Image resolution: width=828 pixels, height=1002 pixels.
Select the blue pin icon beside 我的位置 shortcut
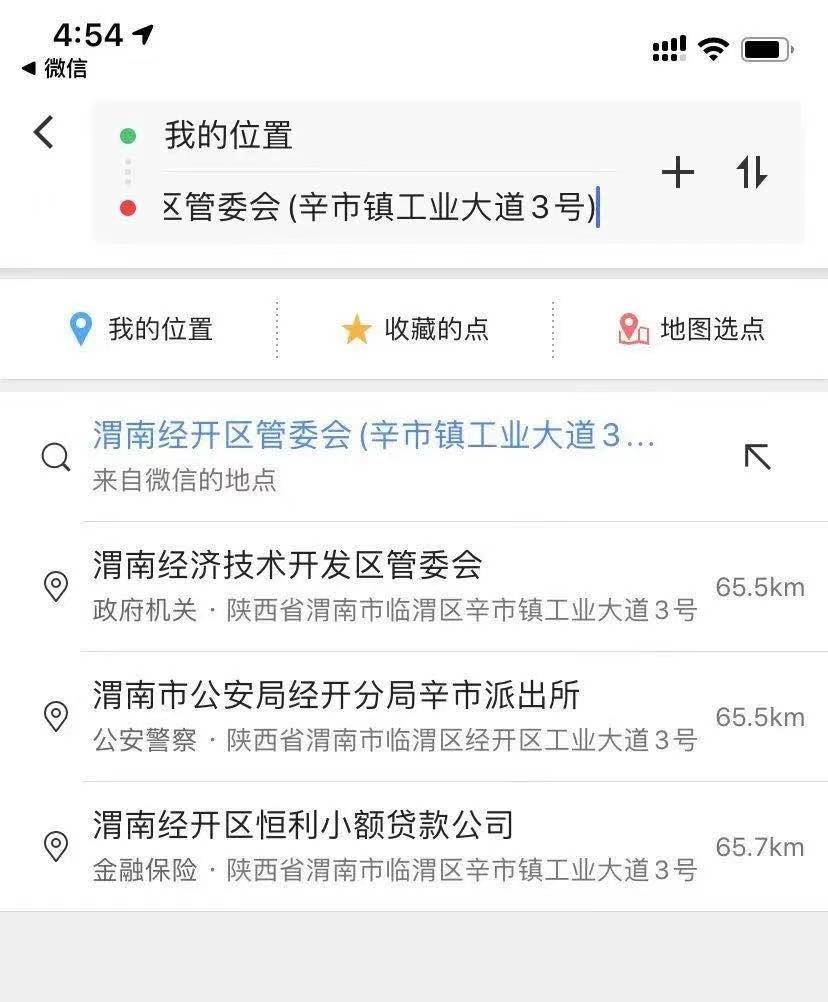point(80,328)
